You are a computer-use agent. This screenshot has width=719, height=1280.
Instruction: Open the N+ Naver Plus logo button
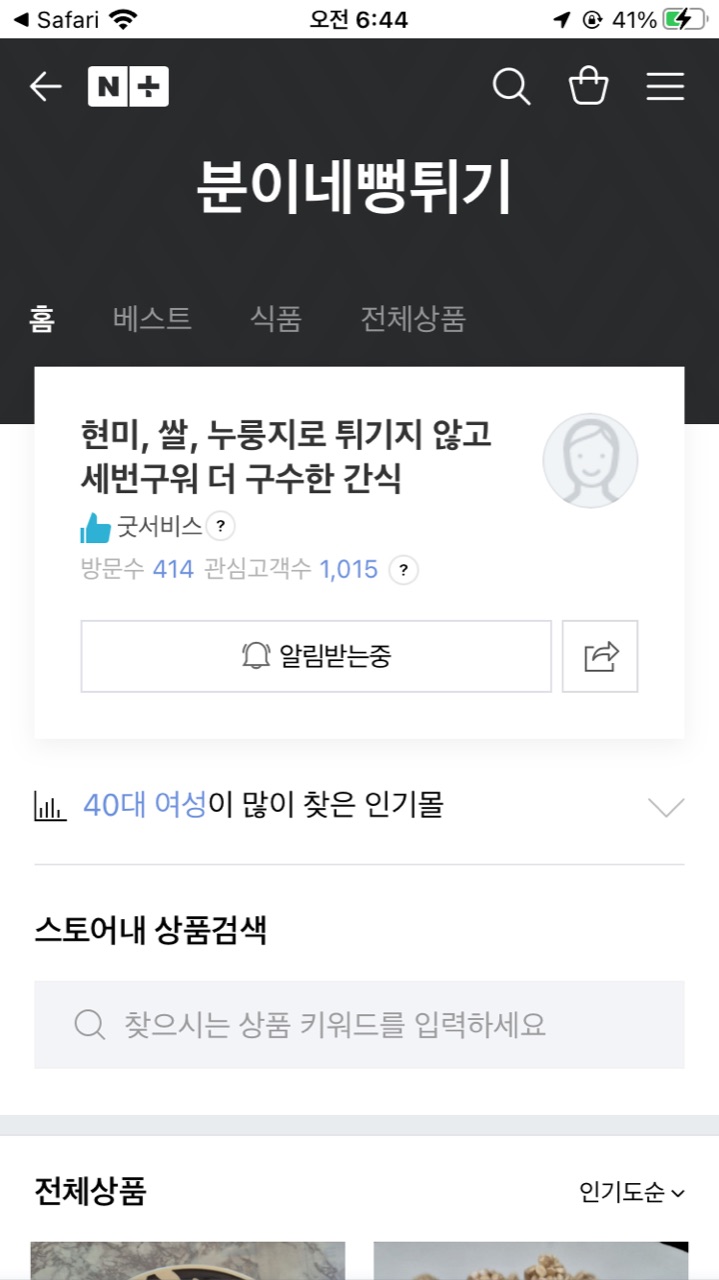[x=128, y=87]
